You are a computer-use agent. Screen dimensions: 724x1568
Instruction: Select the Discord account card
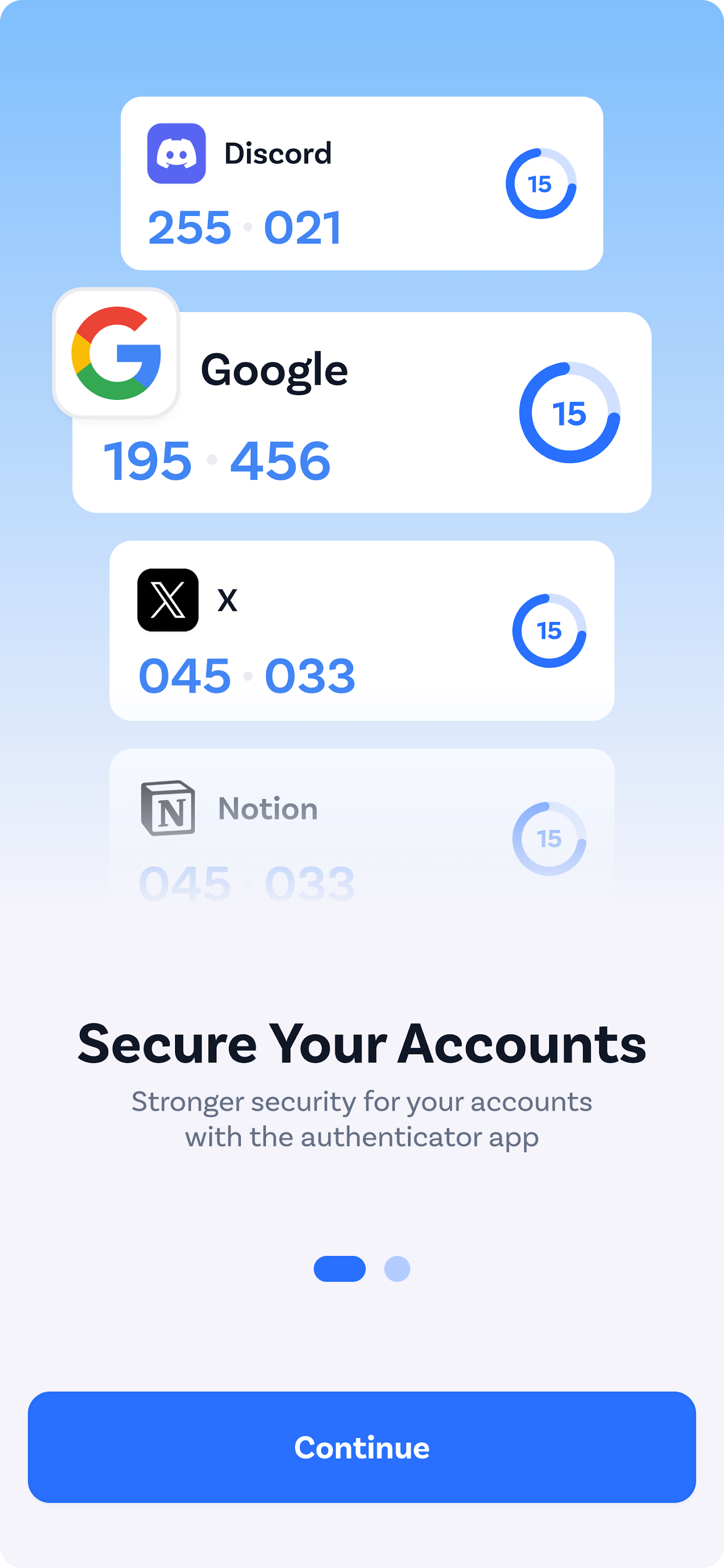pyautogui.click(x=362, y=182)
